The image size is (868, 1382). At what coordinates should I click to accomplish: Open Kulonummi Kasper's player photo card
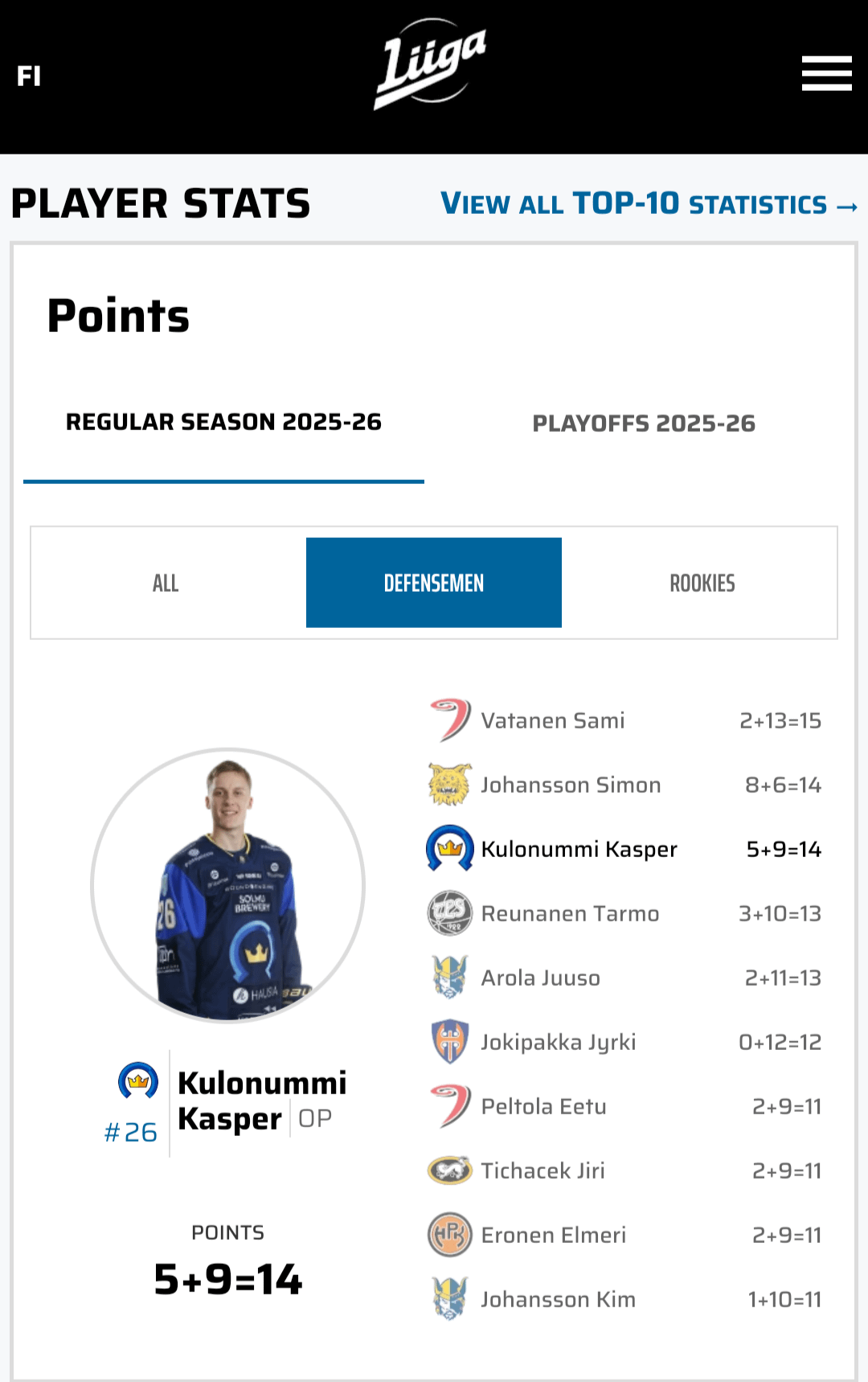click(x=228, y=886)
